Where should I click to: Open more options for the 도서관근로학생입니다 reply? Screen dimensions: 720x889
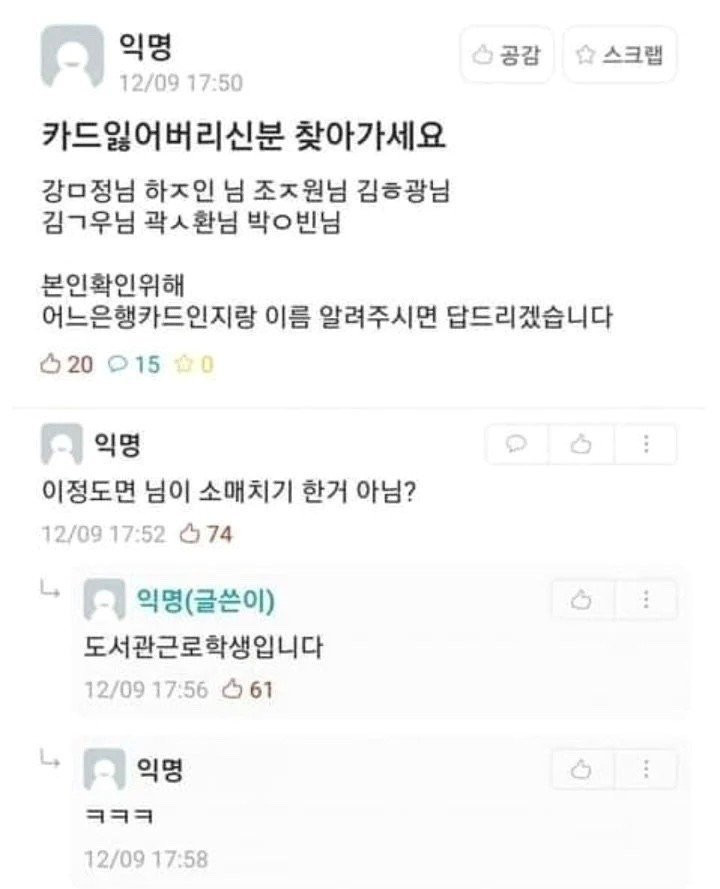pyautogui.click(x=646, y=600)
